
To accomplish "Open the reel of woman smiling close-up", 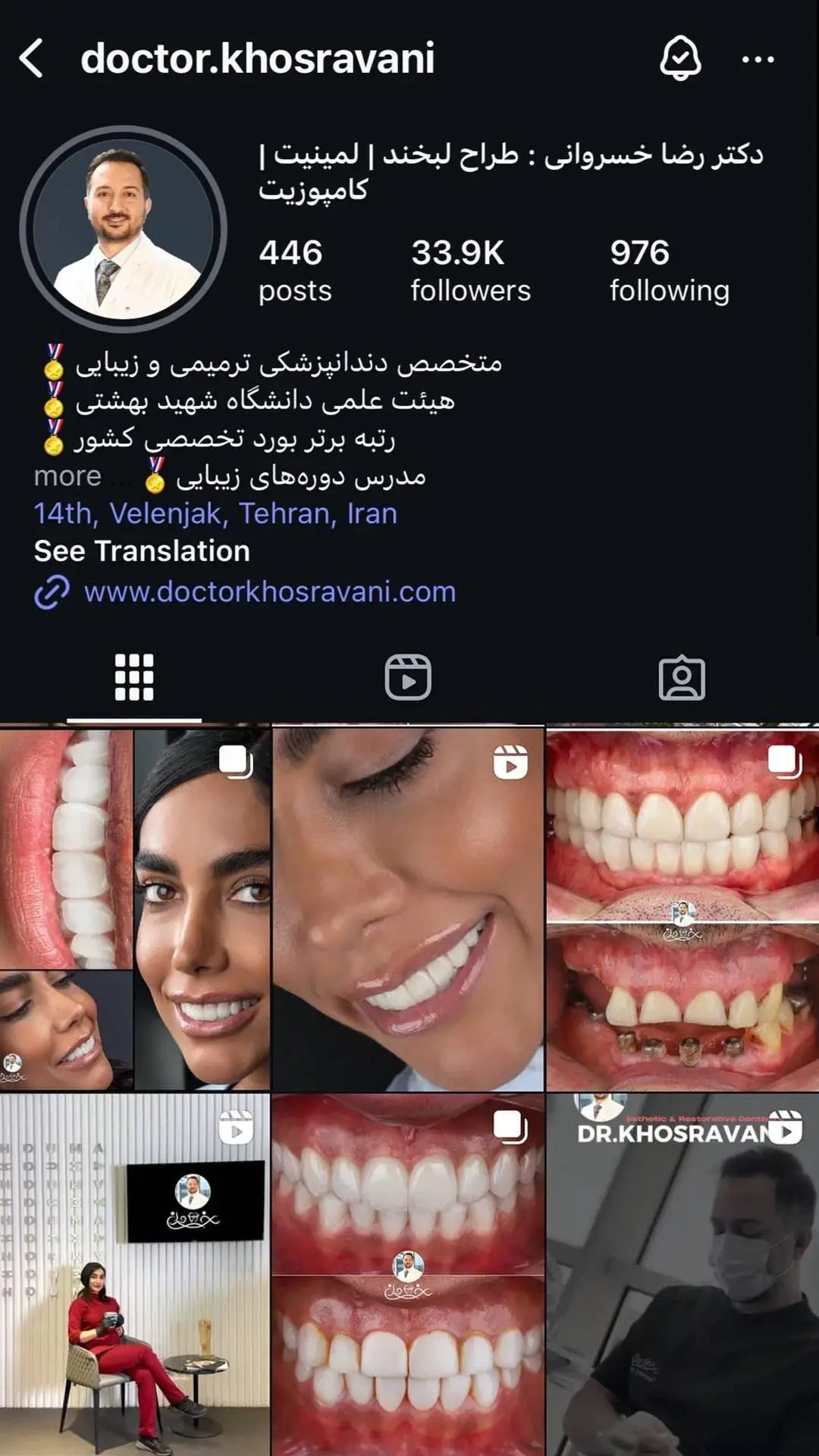I will [x=408, y=910].
